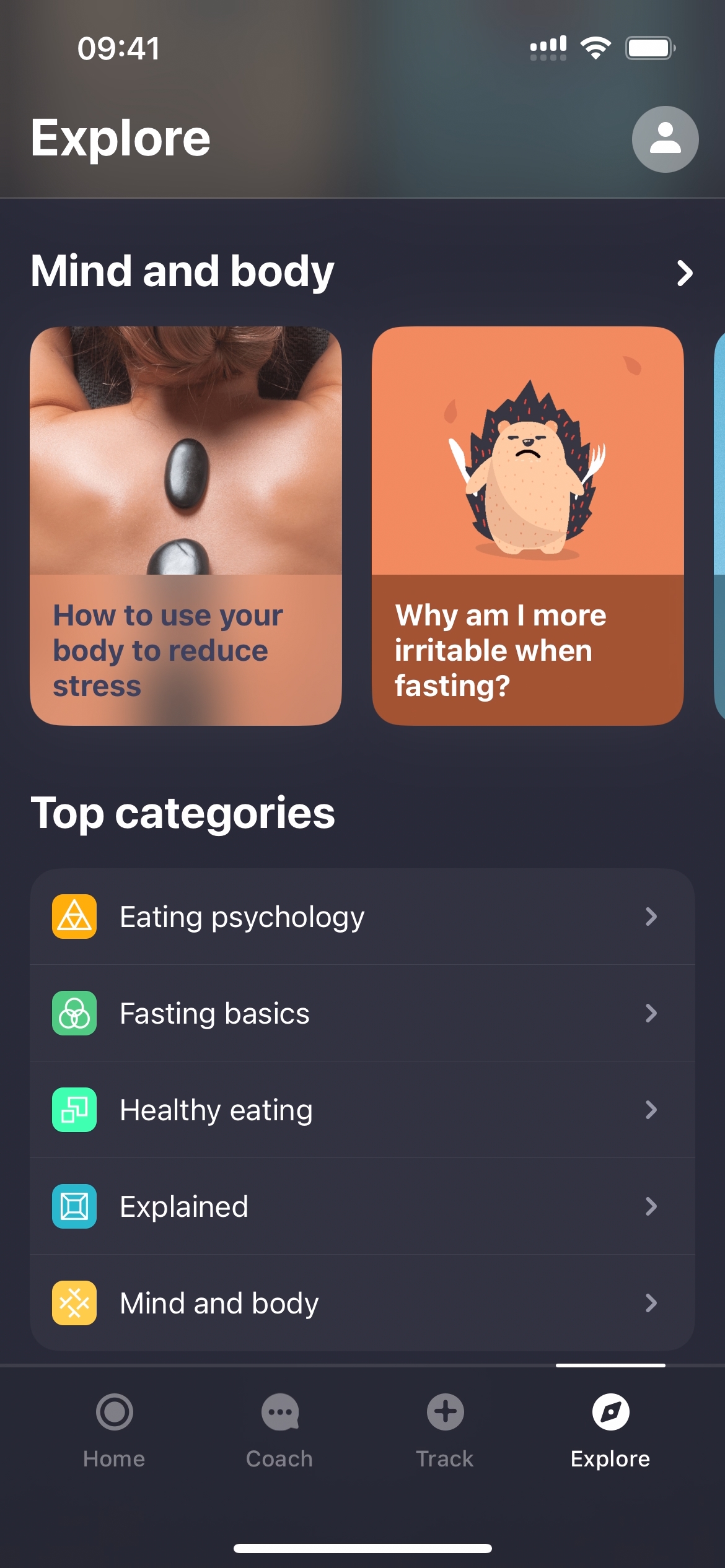View the Explained category
The height and width of the screenshot is (1568, 725).
[x=362, y=1206]
